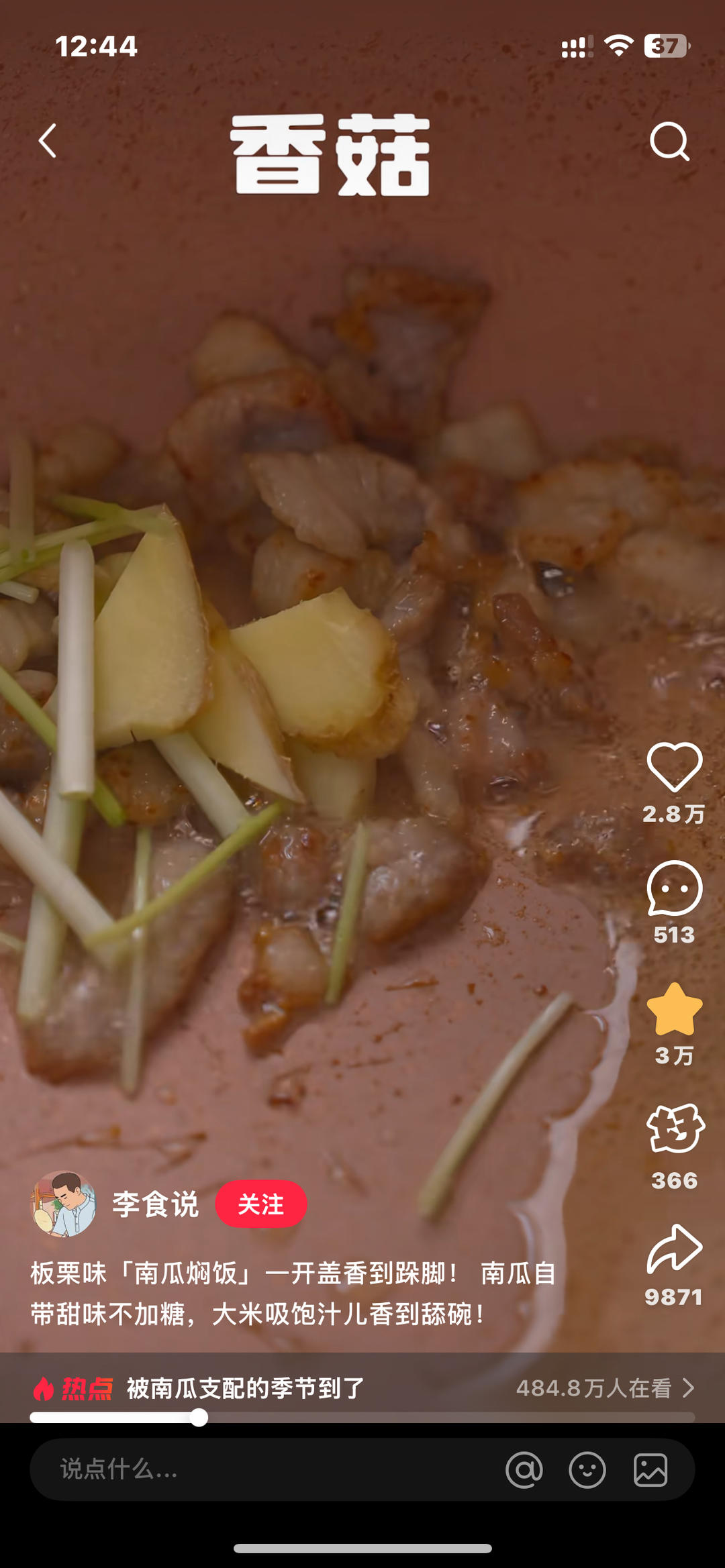Open the search magnifier icon
Image resolution: width=725 pixels, height=1568 pixels.
(670, 142)
